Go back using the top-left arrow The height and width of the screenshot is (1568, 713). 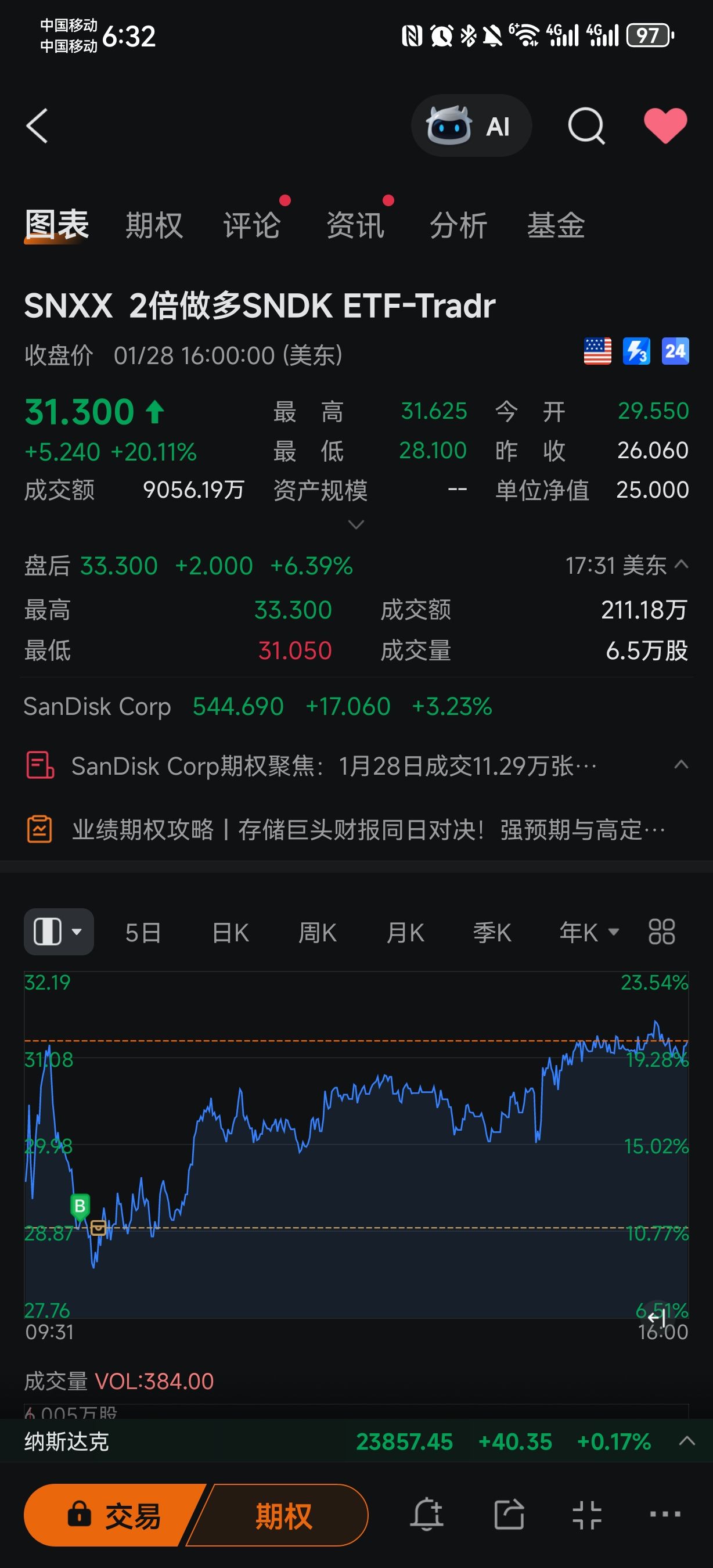(x=37, y=126)
